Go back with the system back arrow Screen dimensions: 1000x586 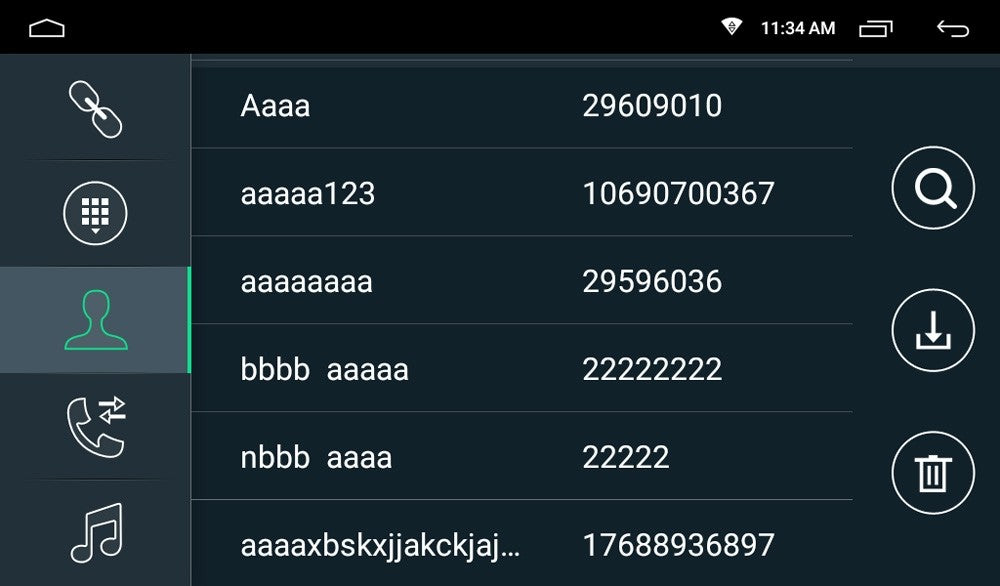click(952, 28)
